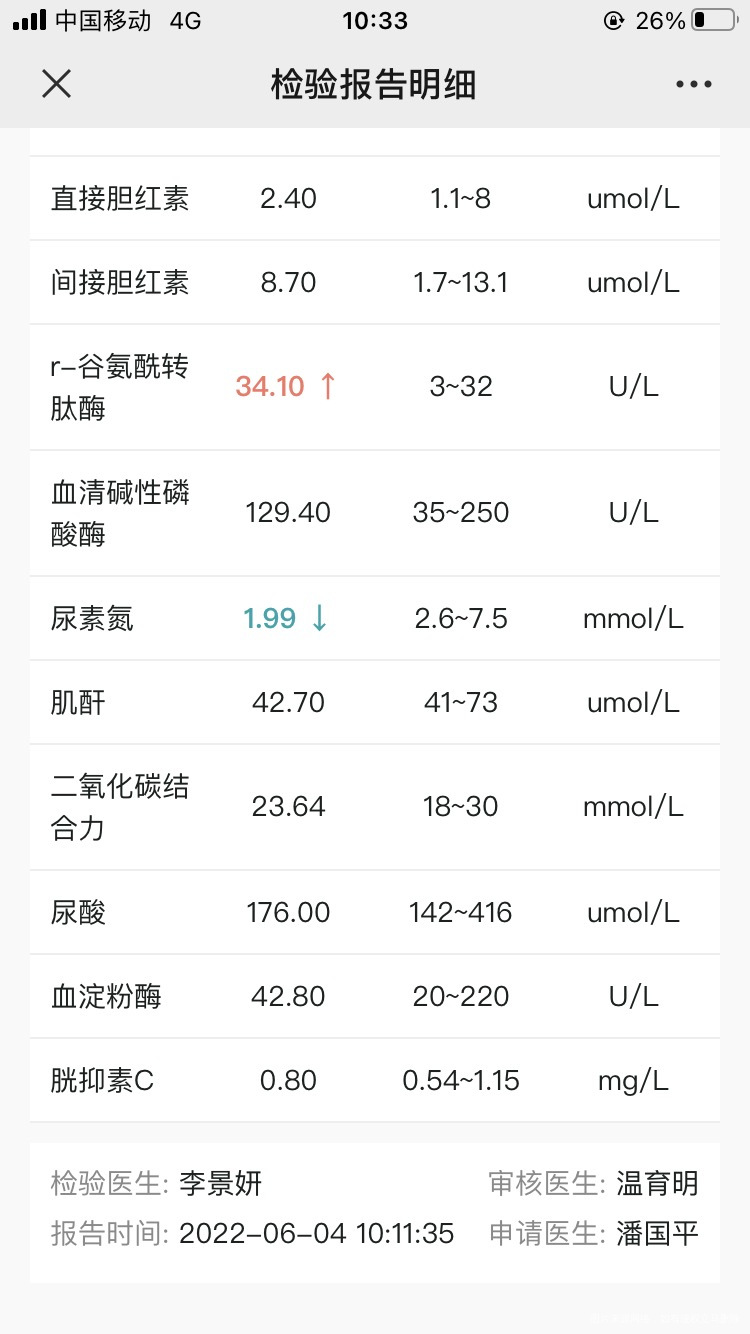This screenshot has height=1334, width=750.
Task: Tap the 检验报告明细 title
Action: pyautogui.click(x=375, y=84)
